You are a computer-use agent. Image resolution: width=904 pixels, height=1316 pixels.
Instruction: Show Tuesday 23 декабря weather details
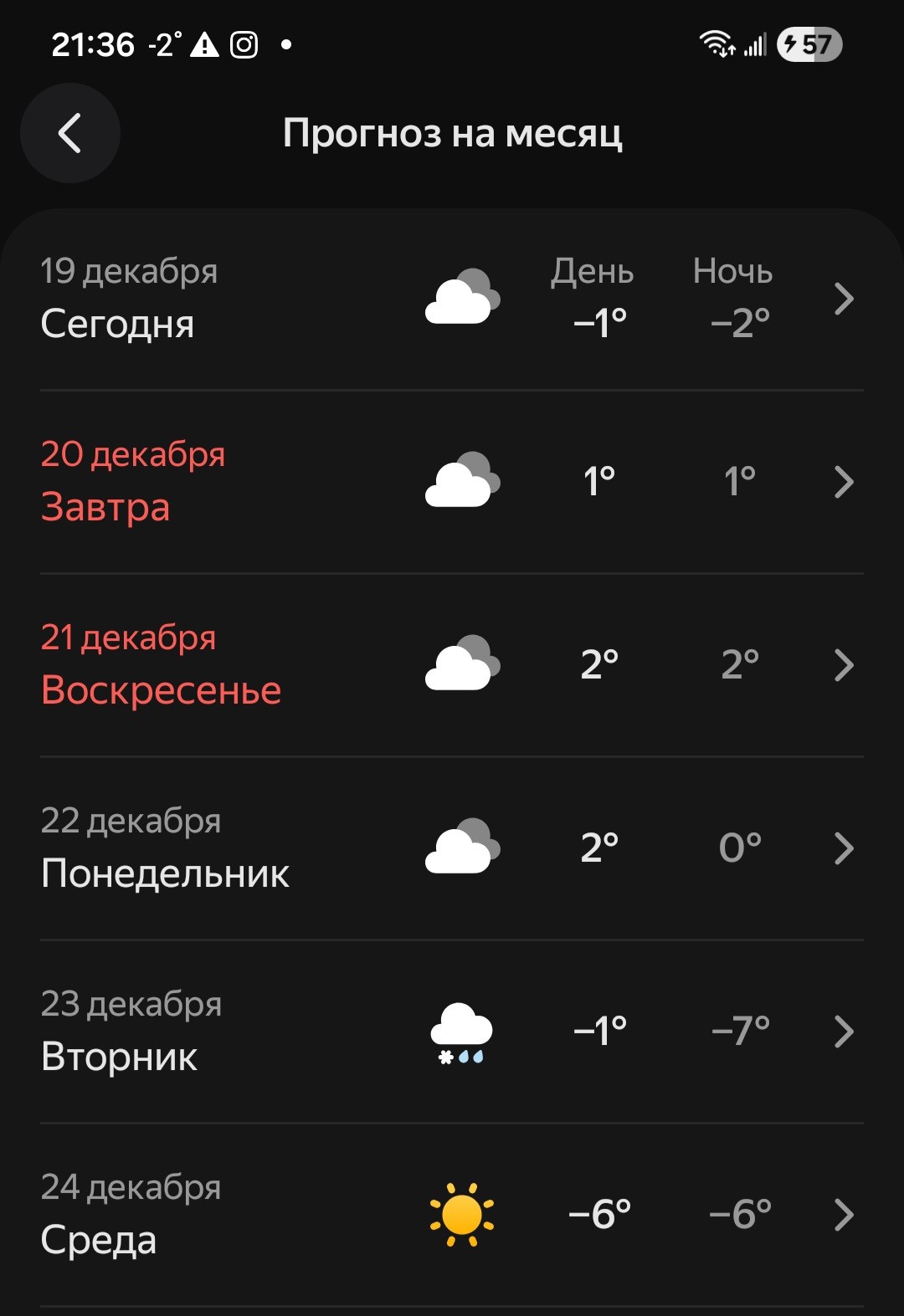(452, 1032)
